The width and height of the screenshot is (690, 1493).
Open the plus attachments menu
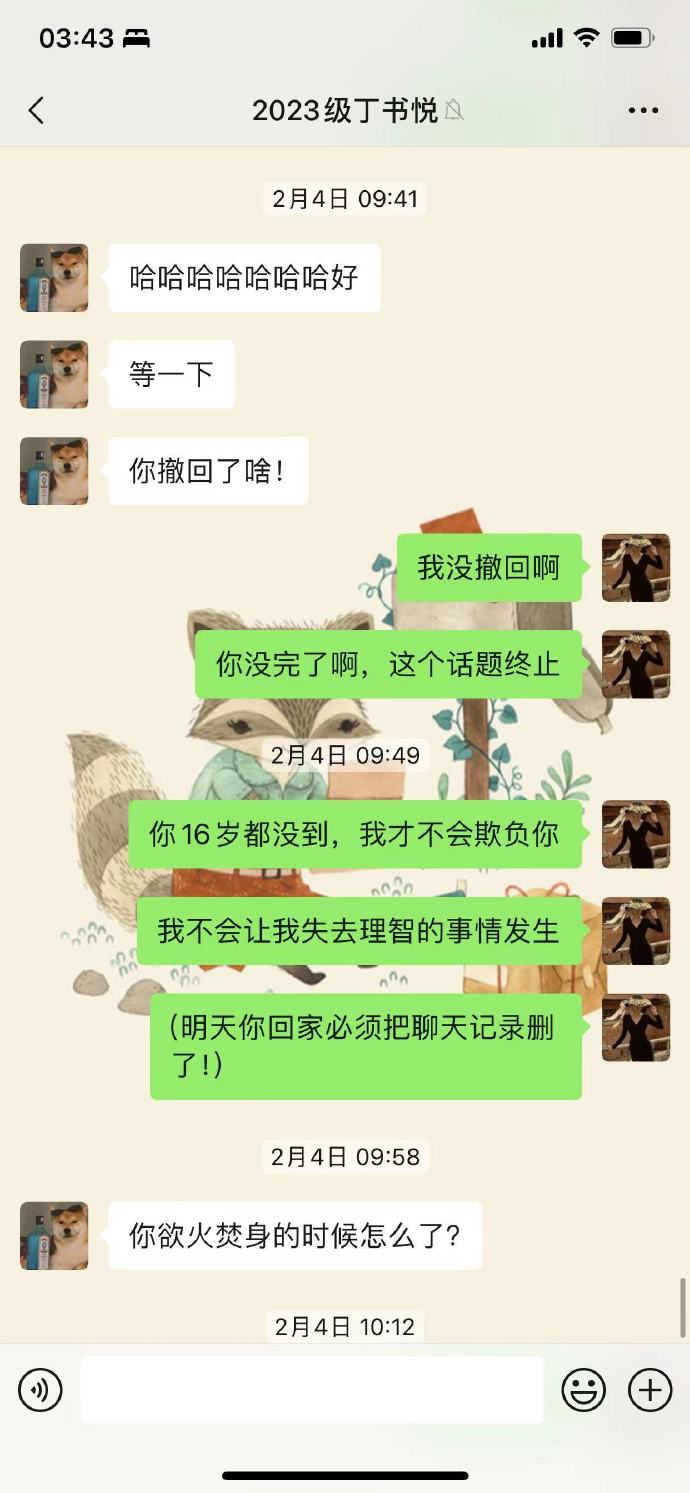pos(649,1390)
